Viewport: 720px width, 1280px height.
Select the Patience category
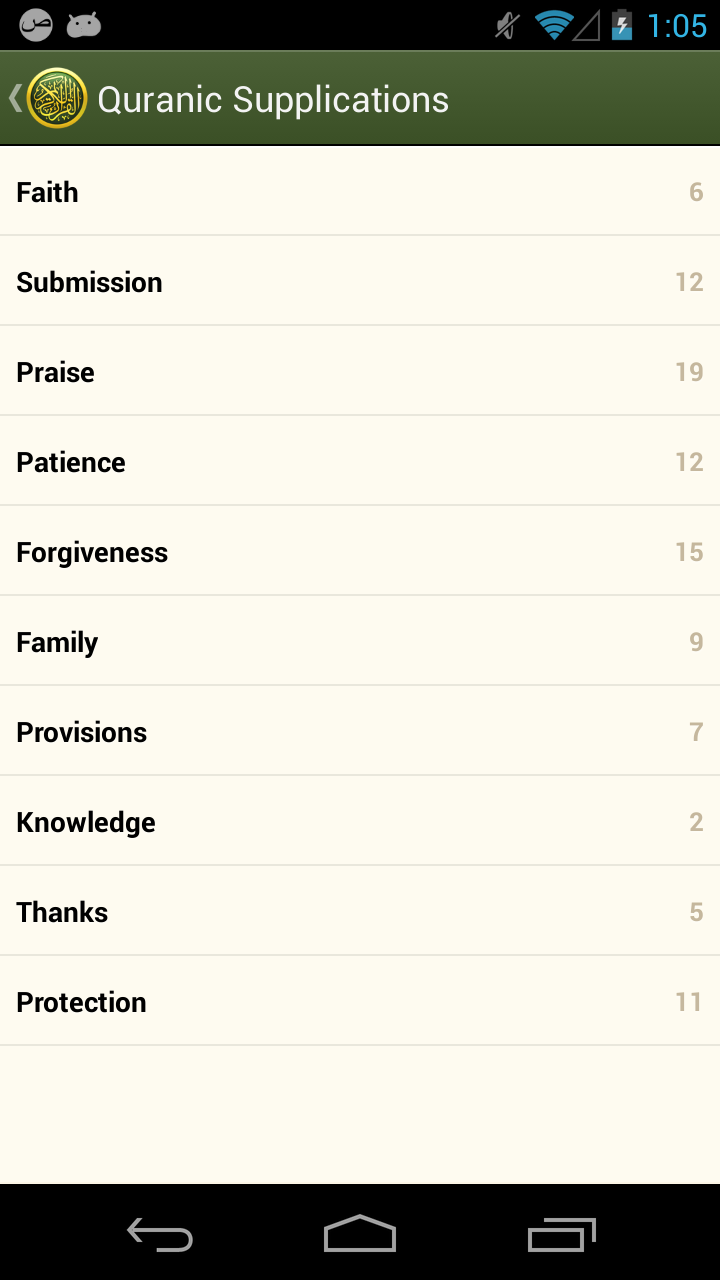[x=360, y=461]
